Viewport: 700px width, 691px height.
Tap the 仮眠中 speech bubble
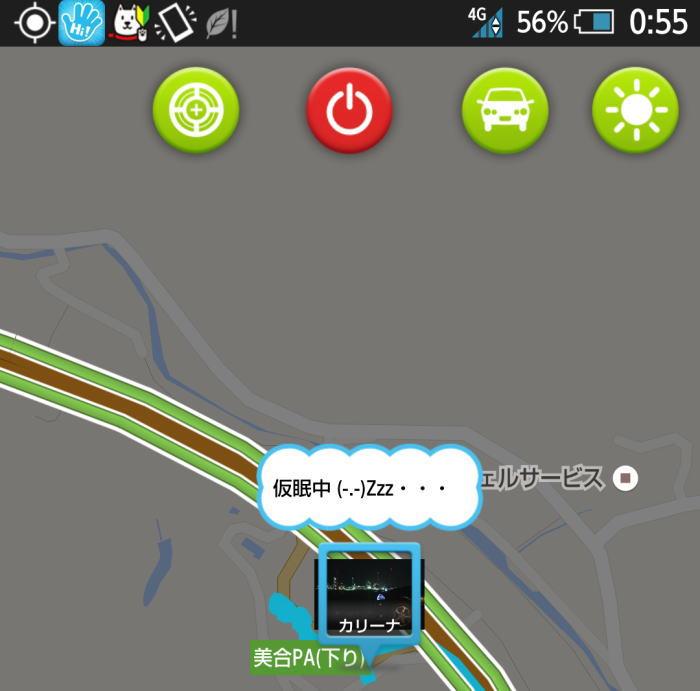pos(367,489)
